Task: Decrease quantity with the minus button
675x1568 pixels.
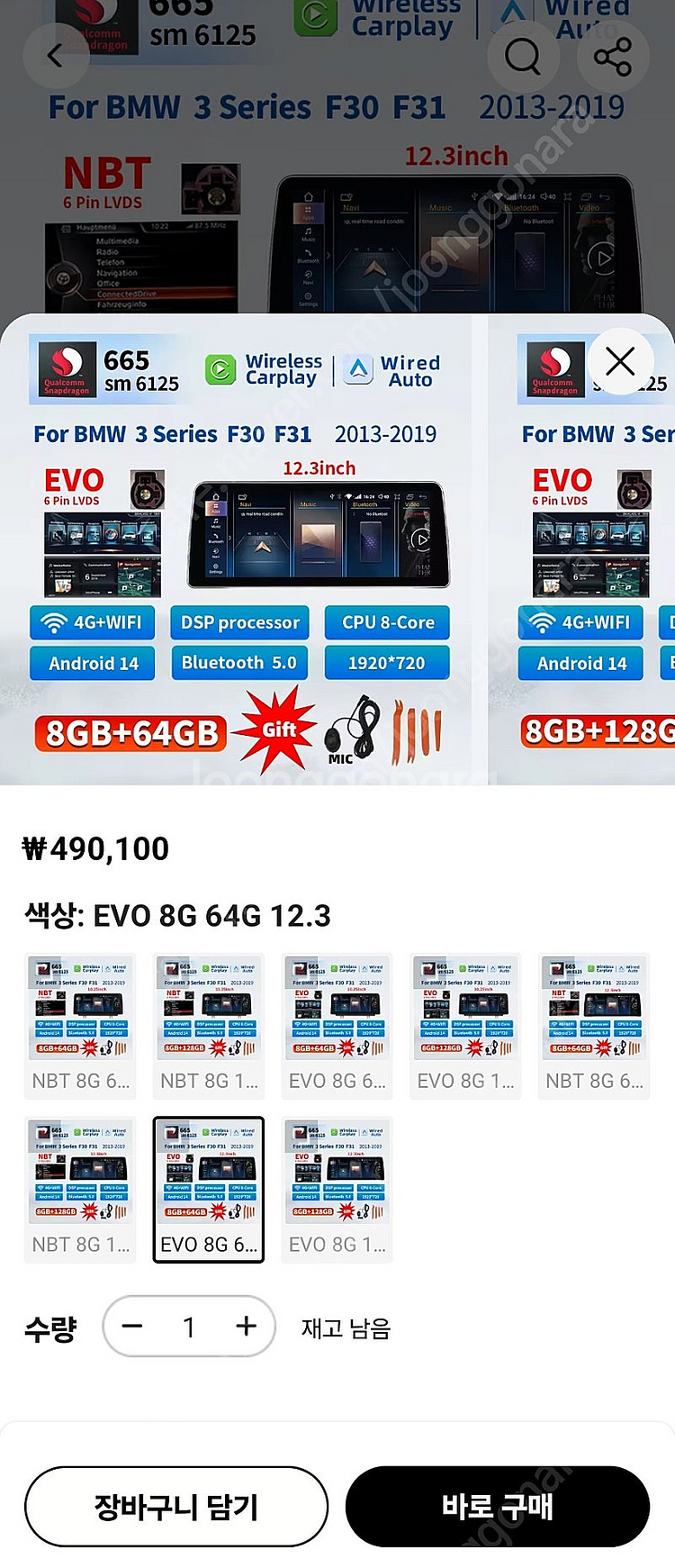Action: pyautogui.click(x=132, y=1326)
